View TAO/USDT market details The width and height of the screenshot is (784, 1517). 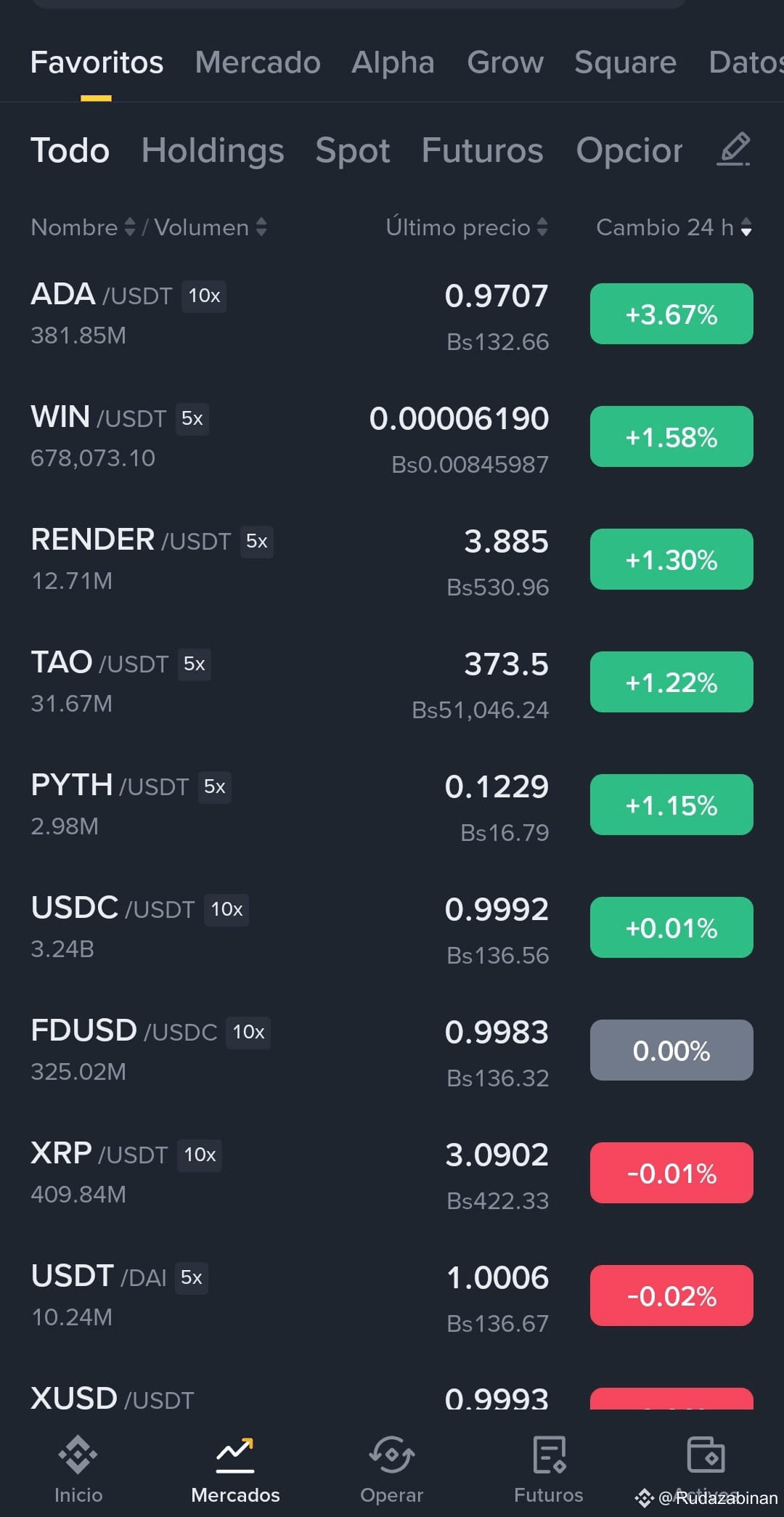pyautogui.click(x=392, y=683)
